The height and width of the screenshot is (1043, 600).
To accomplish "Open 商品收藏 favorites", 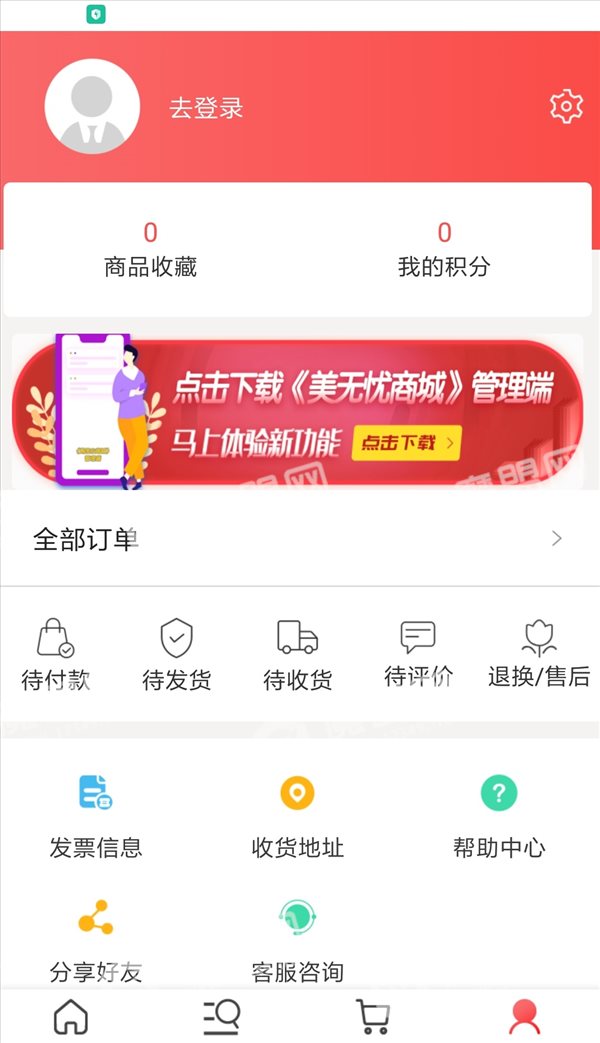I will (x=150, y=251).
